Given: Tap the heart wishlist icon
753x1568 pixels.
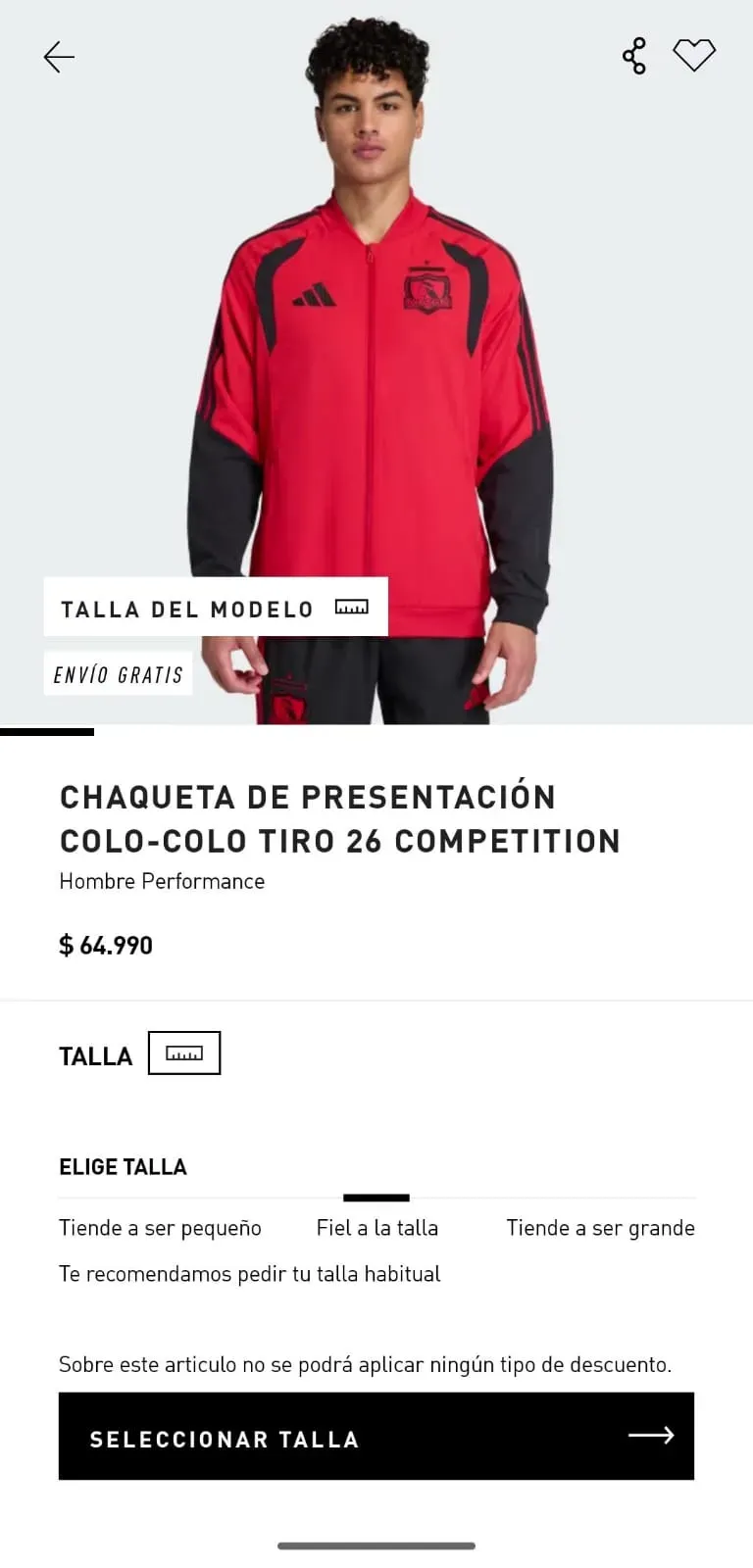Looking at the screenshot, I should coord(695,55).
